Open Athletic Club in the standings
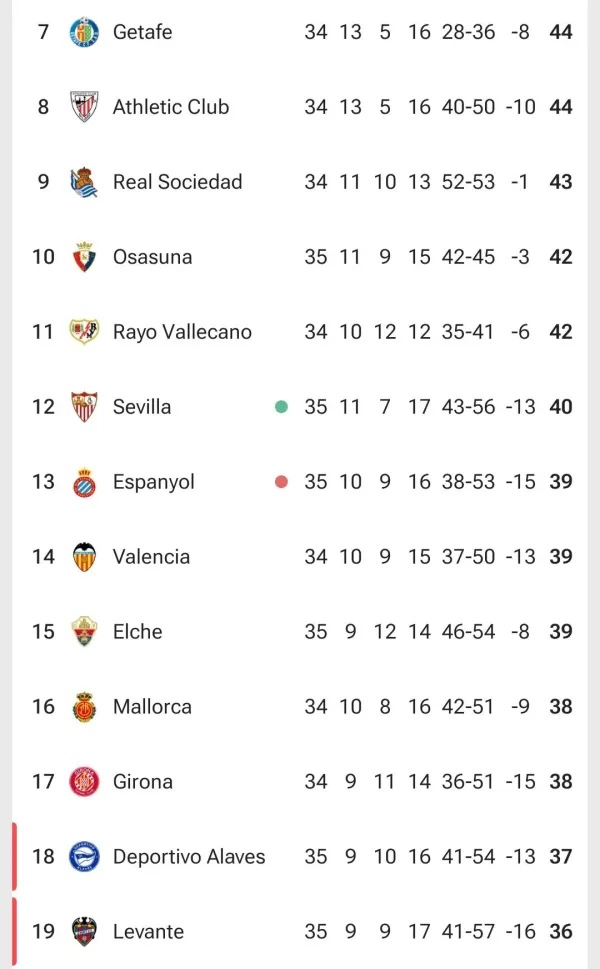 [300, 107]
